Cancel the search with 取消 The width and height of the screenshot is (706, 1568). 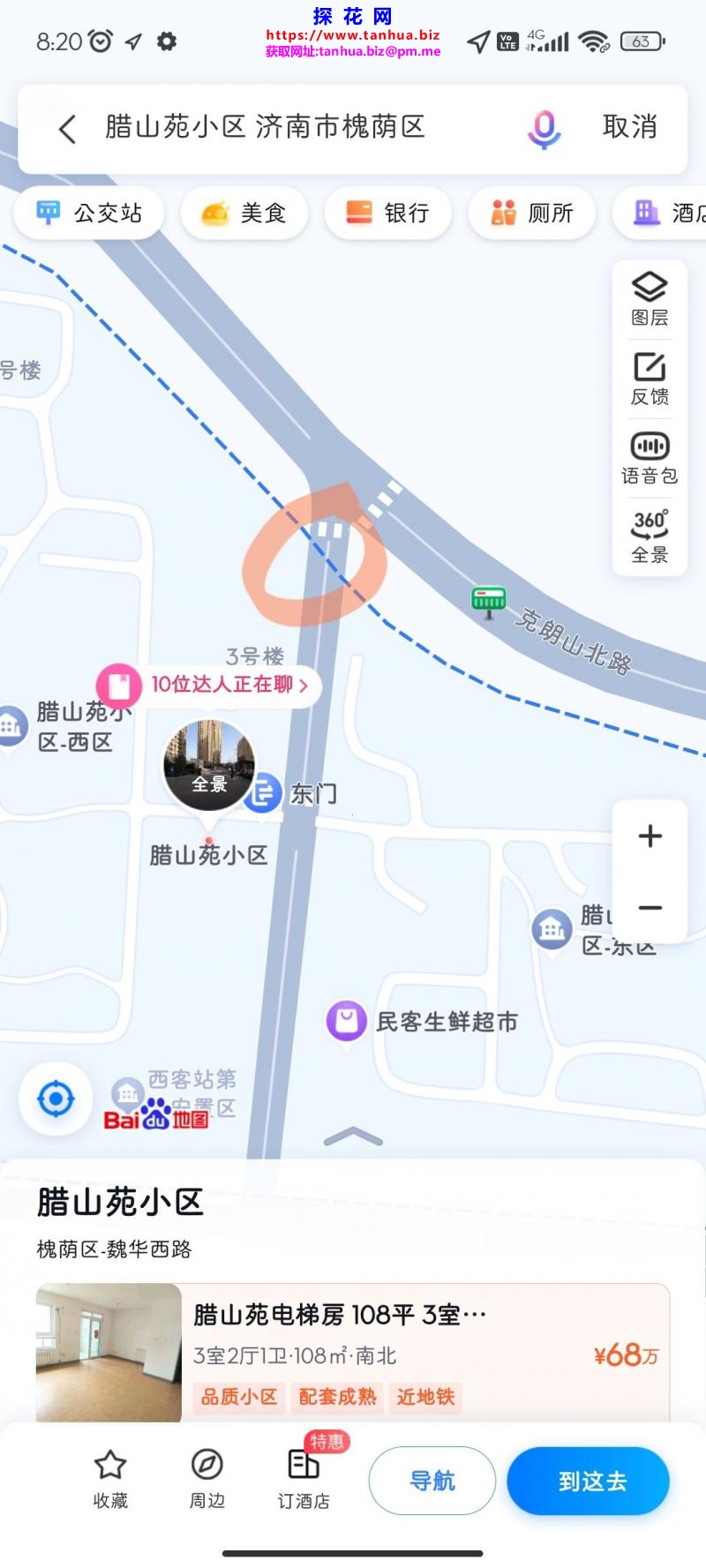(x=629, y=127)
